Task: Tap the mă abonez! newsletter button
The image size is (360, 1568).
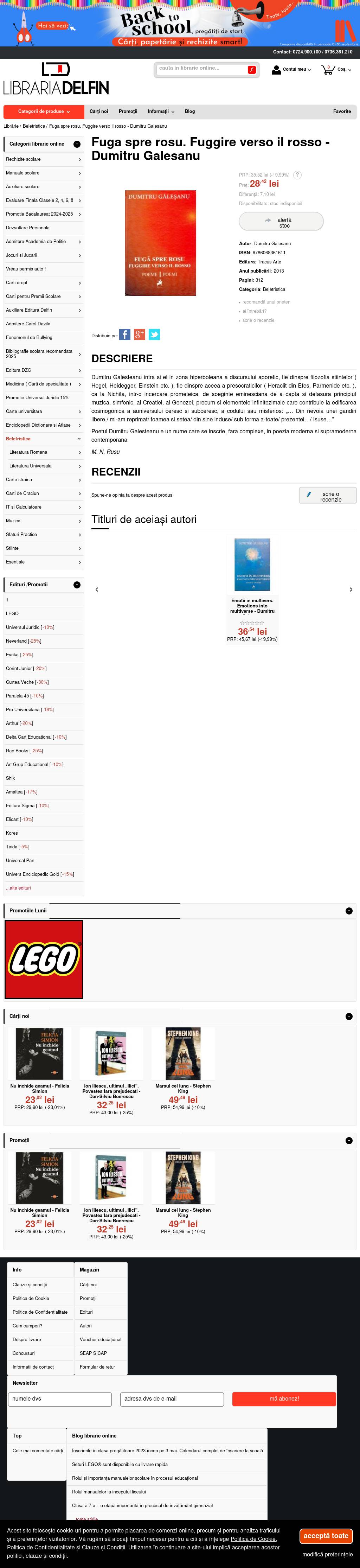Action: [x=284, y=1399]
